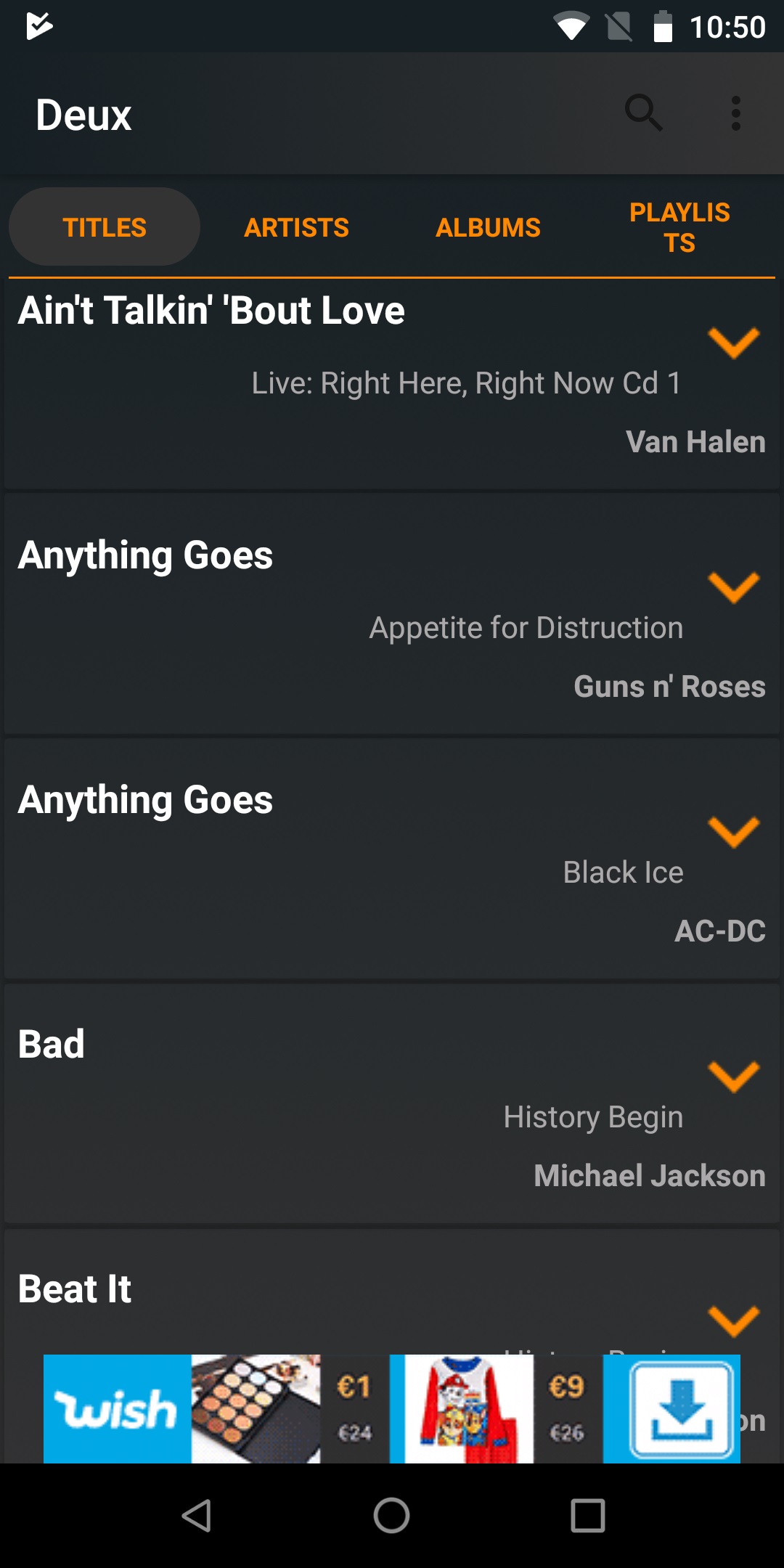Tap the download button on the Wish ad
The height and width of the screenshot is (1568, 784).
(681, 1409)
